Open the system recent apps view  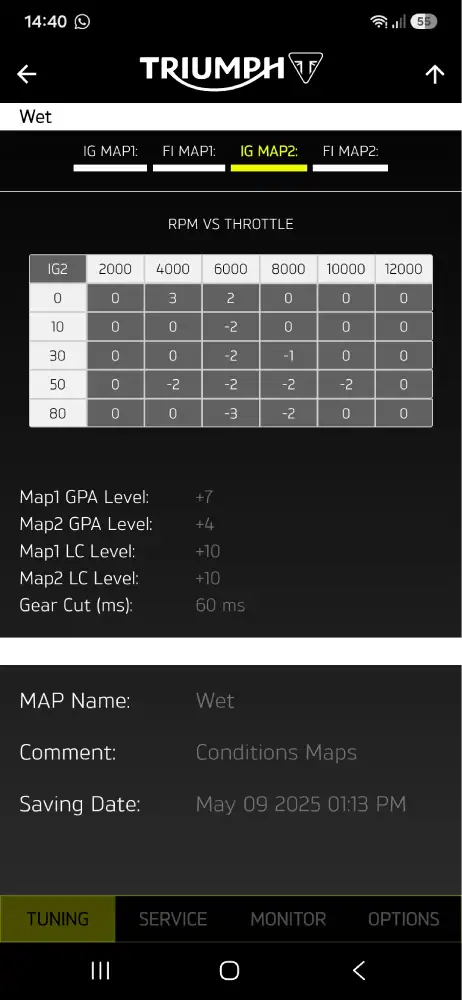(101, 971)
